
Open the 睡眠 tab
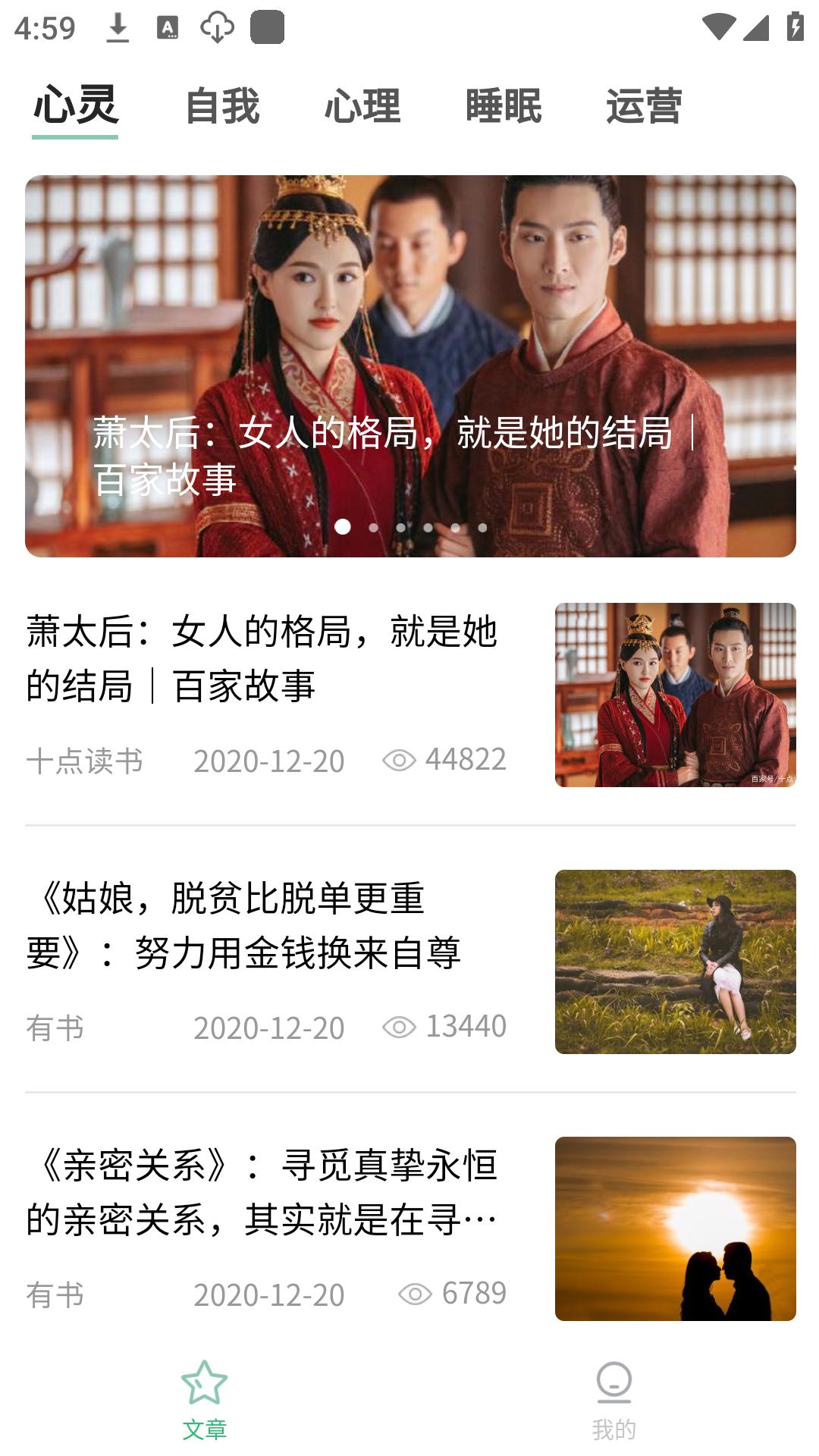(504, 106)
